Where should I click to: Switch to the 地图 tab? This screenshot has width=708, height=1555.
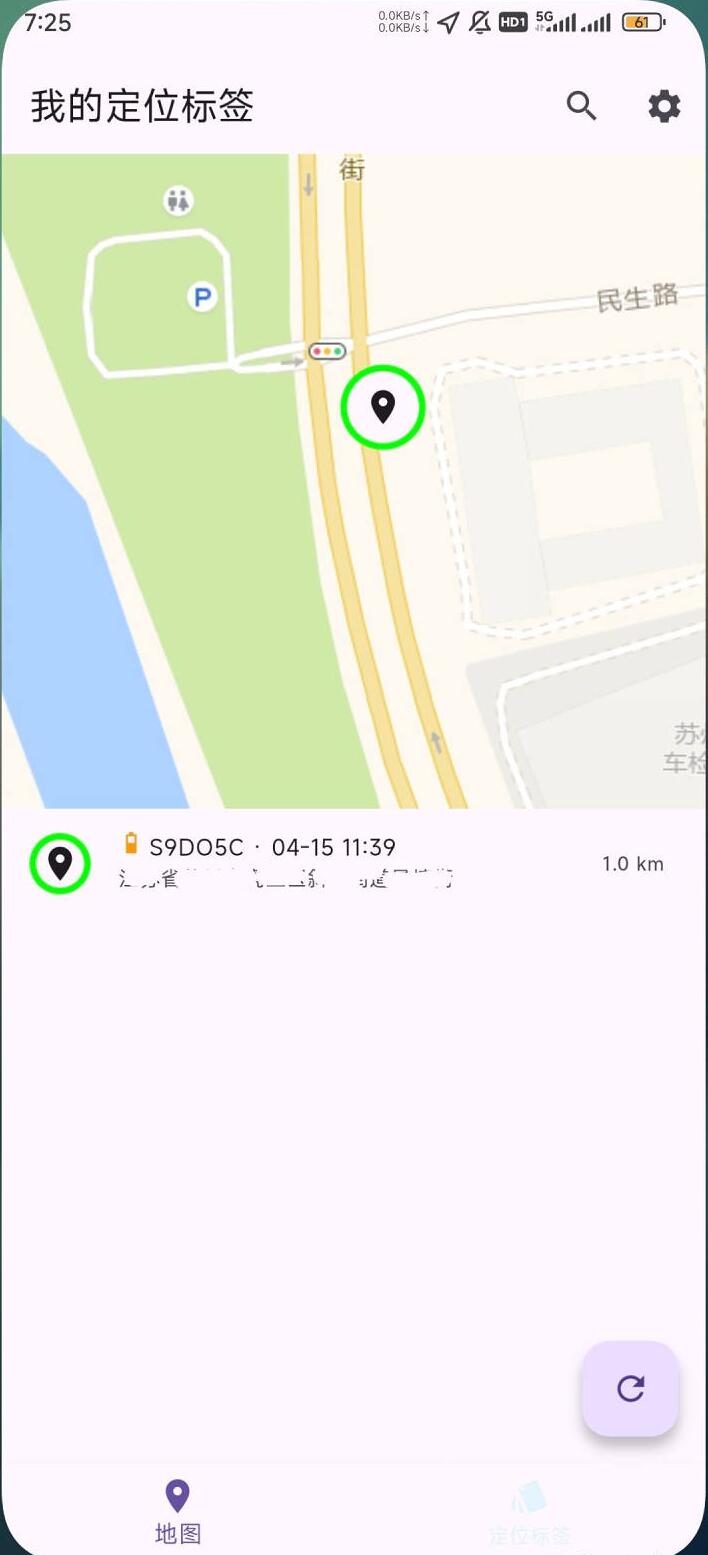pyautogui.click(x=177, y=1511)
